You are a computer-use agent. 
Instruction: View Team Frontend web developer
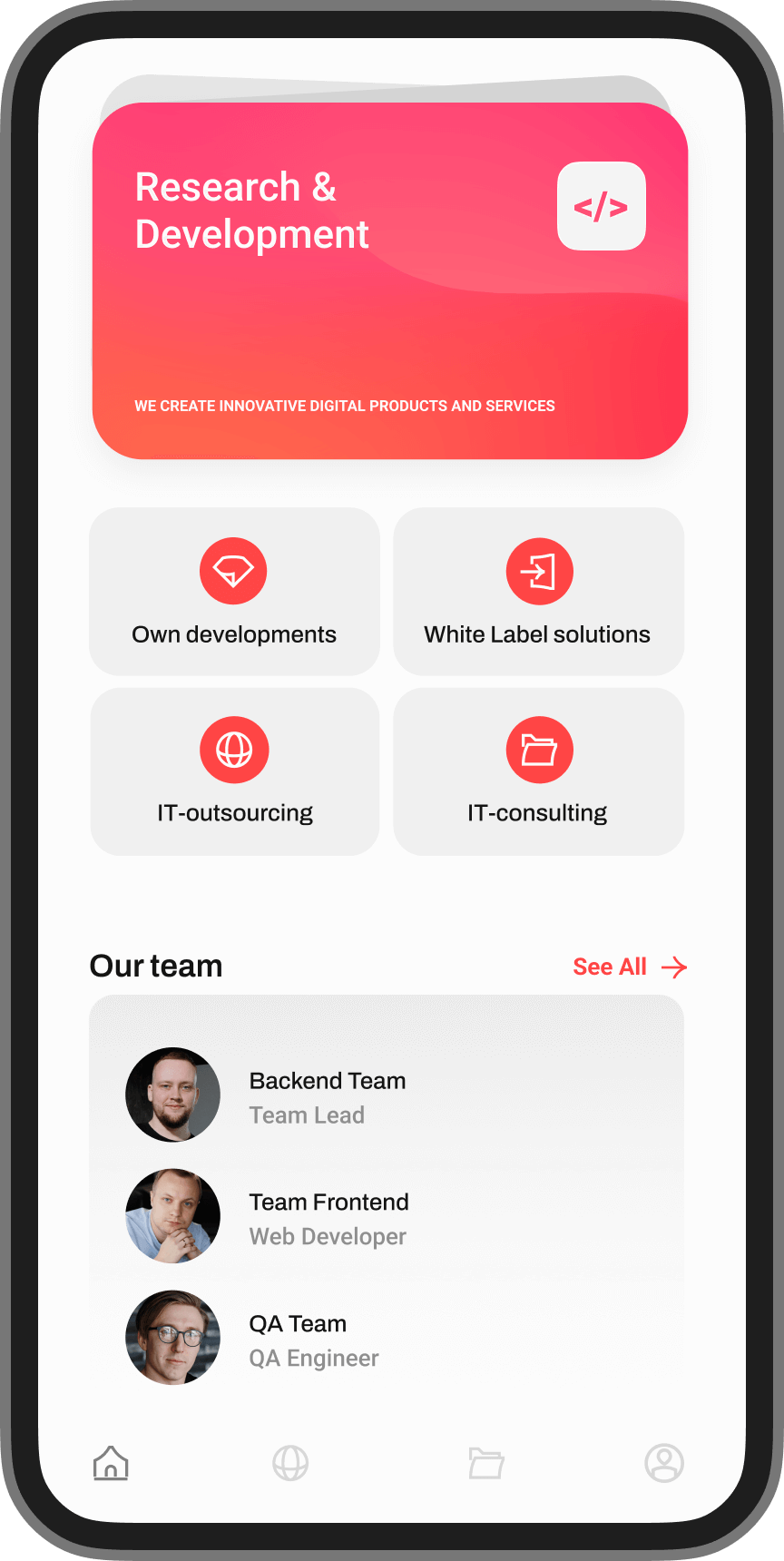point(327,1217)
